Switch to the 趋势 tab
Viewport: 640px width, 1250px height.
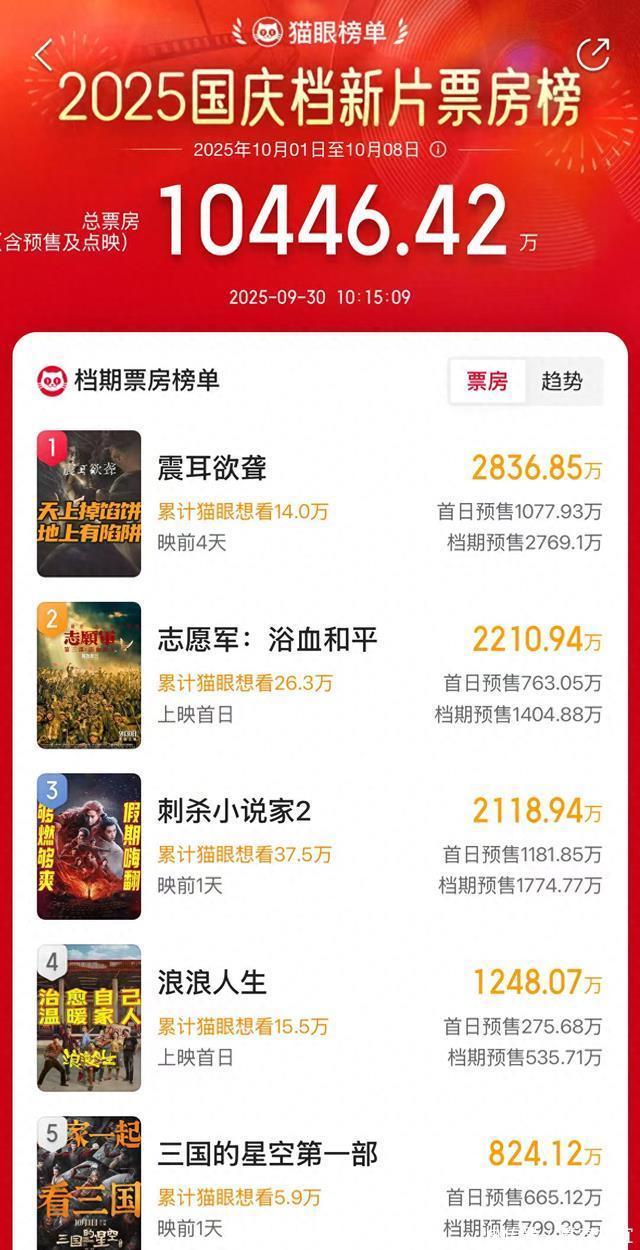[562, 381]
